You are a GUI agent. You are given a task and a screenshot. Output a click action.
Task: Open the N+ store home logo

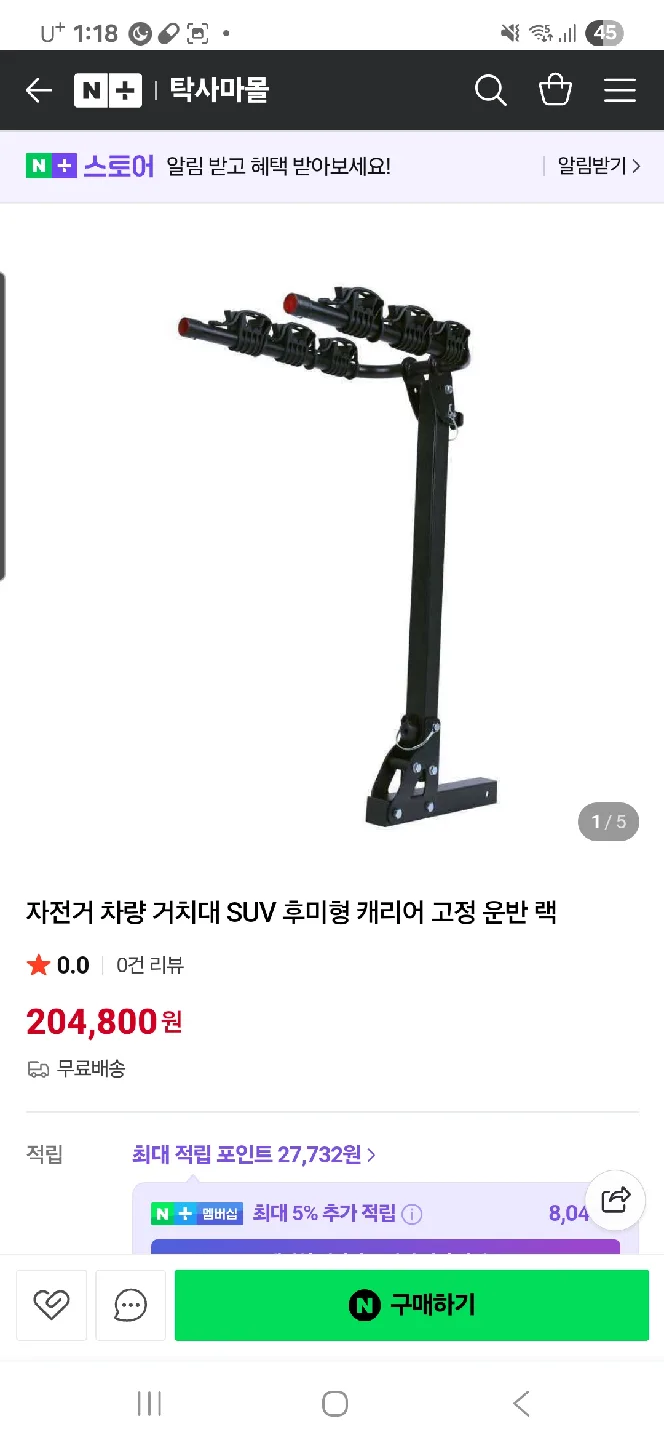(x=107, y=91)
